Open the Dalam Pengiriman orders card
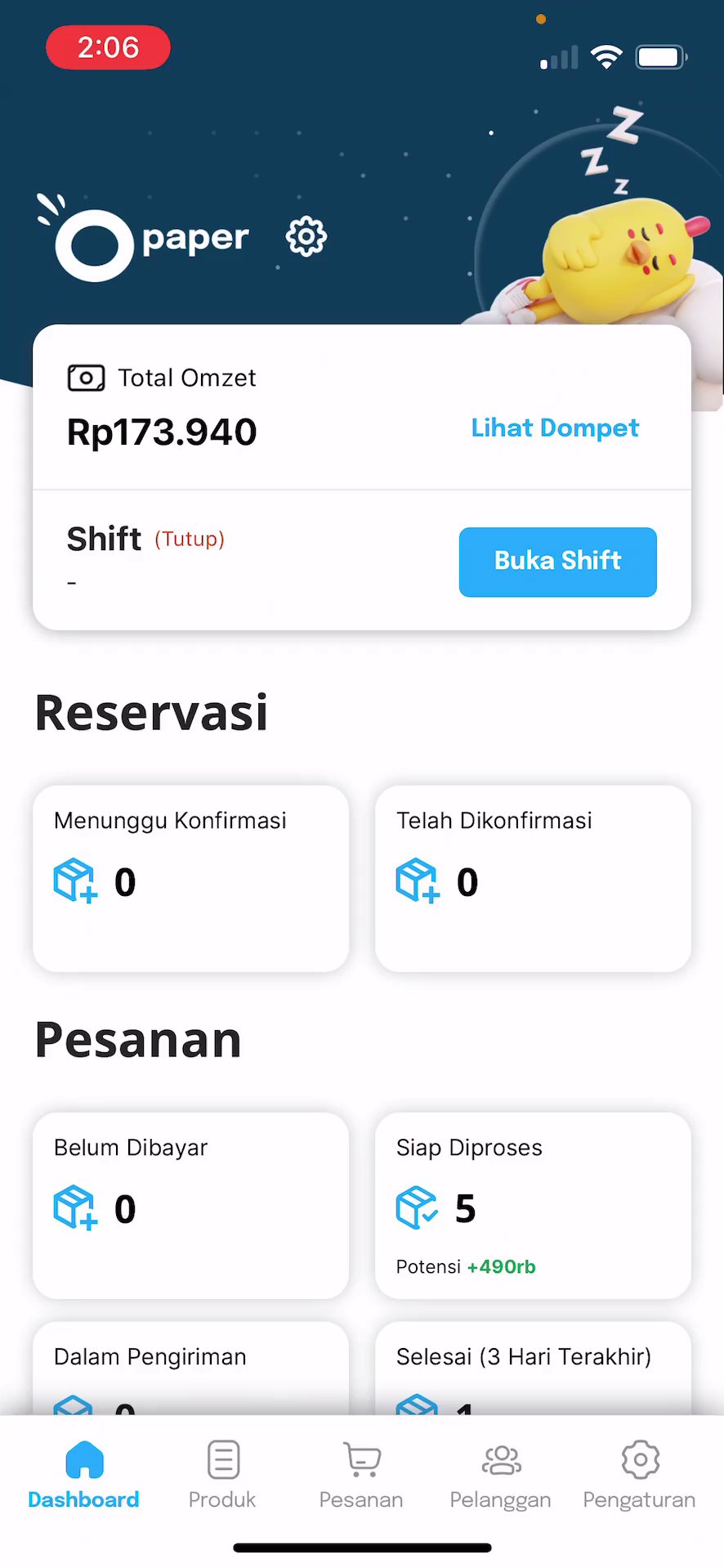The width and height of the screenshot is (724, 1568). [x=190, y=1370]
